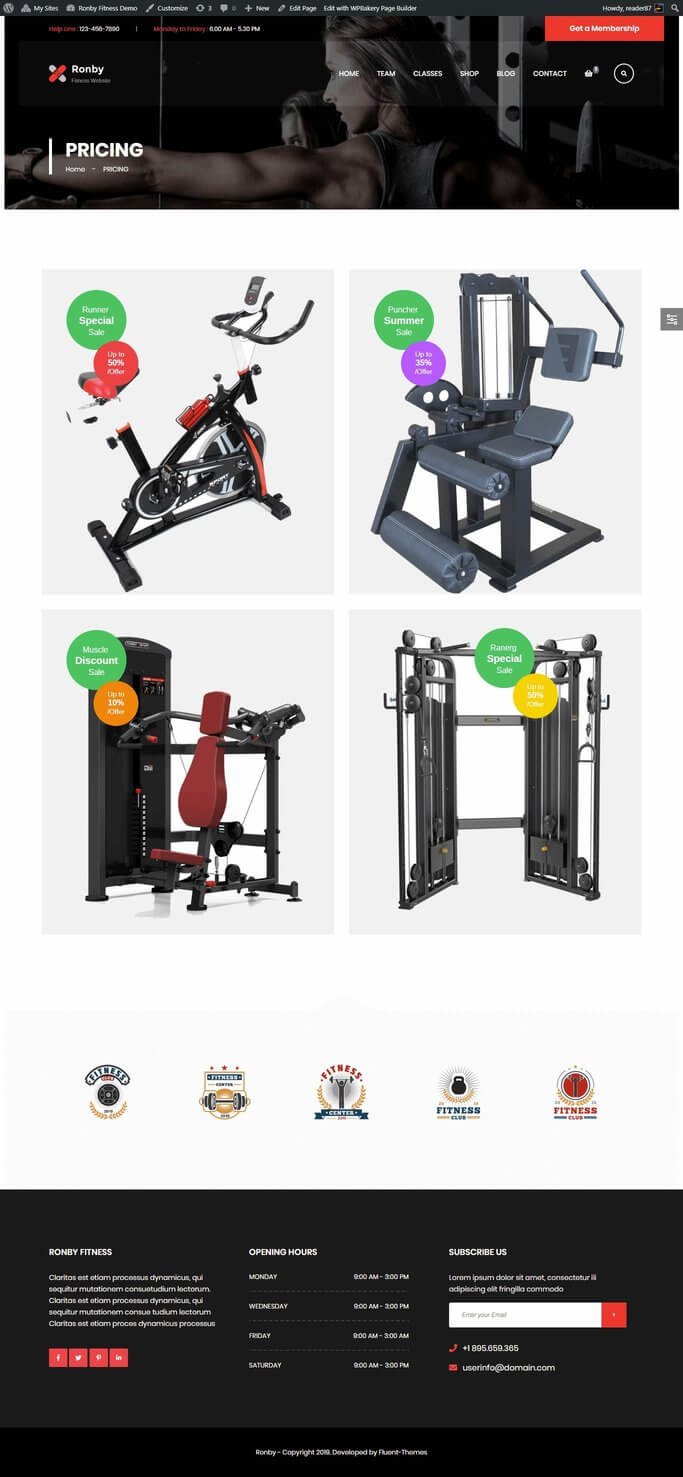
Task: Tap the Get a Membership button
Action: pos(604,28)
